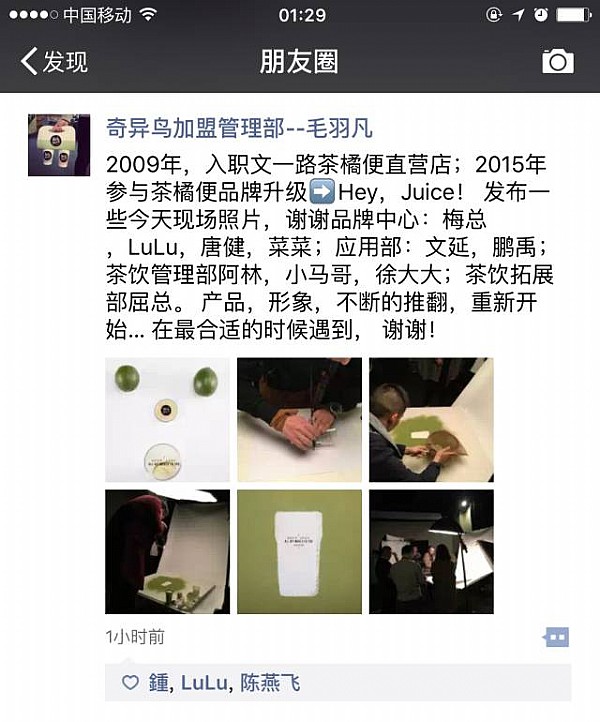The width and height of the screenshot is (600, 722).
Task: Open the camera to post a moment
Action: point(557,61)
